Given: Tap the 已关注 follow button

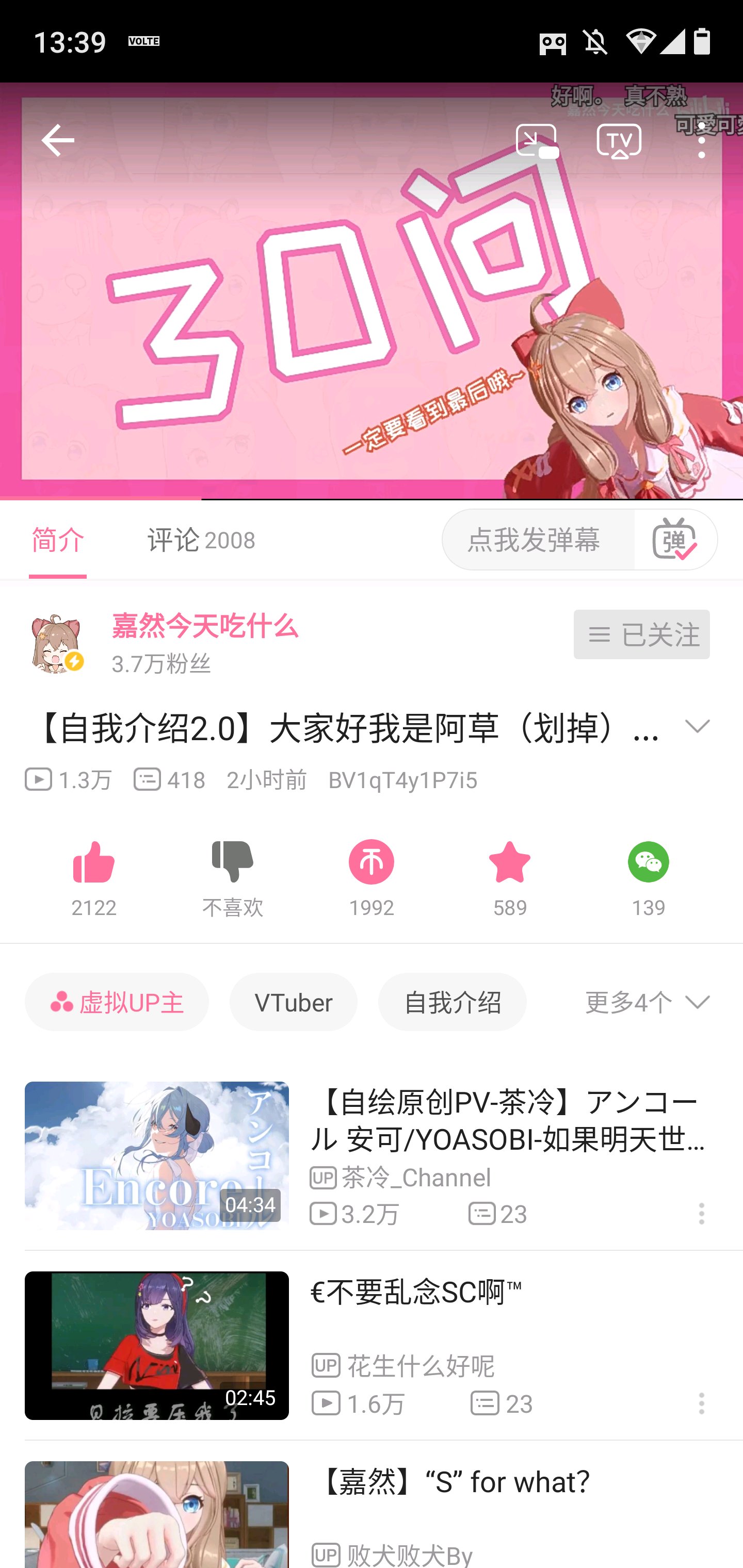Looking at the screenshot, I should [641, 634].
